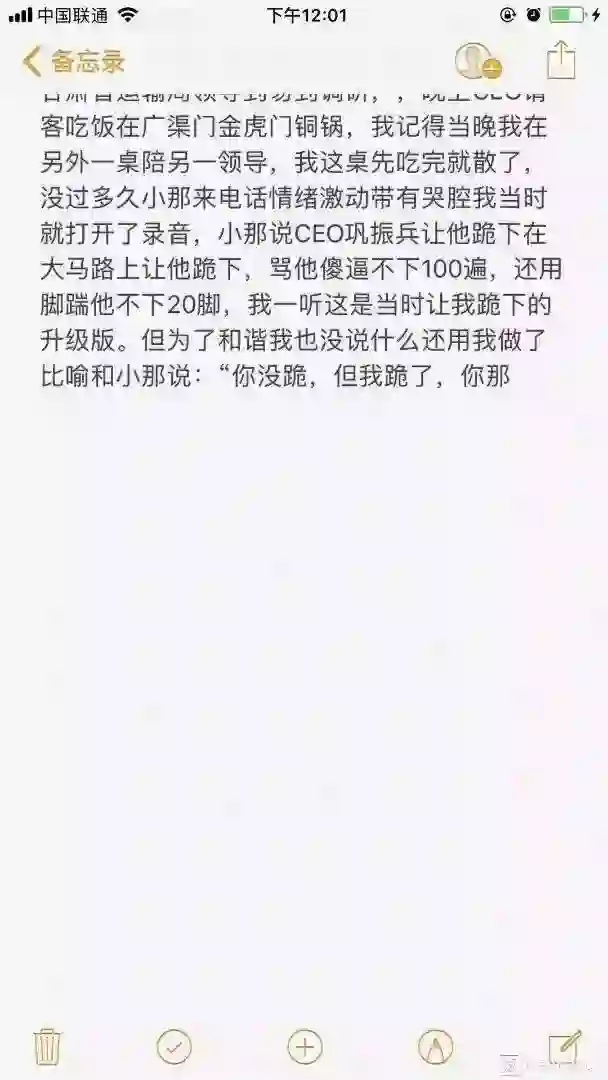Open the share sheet for this note
Viewport: 608px width, 1080px height.
561,60
